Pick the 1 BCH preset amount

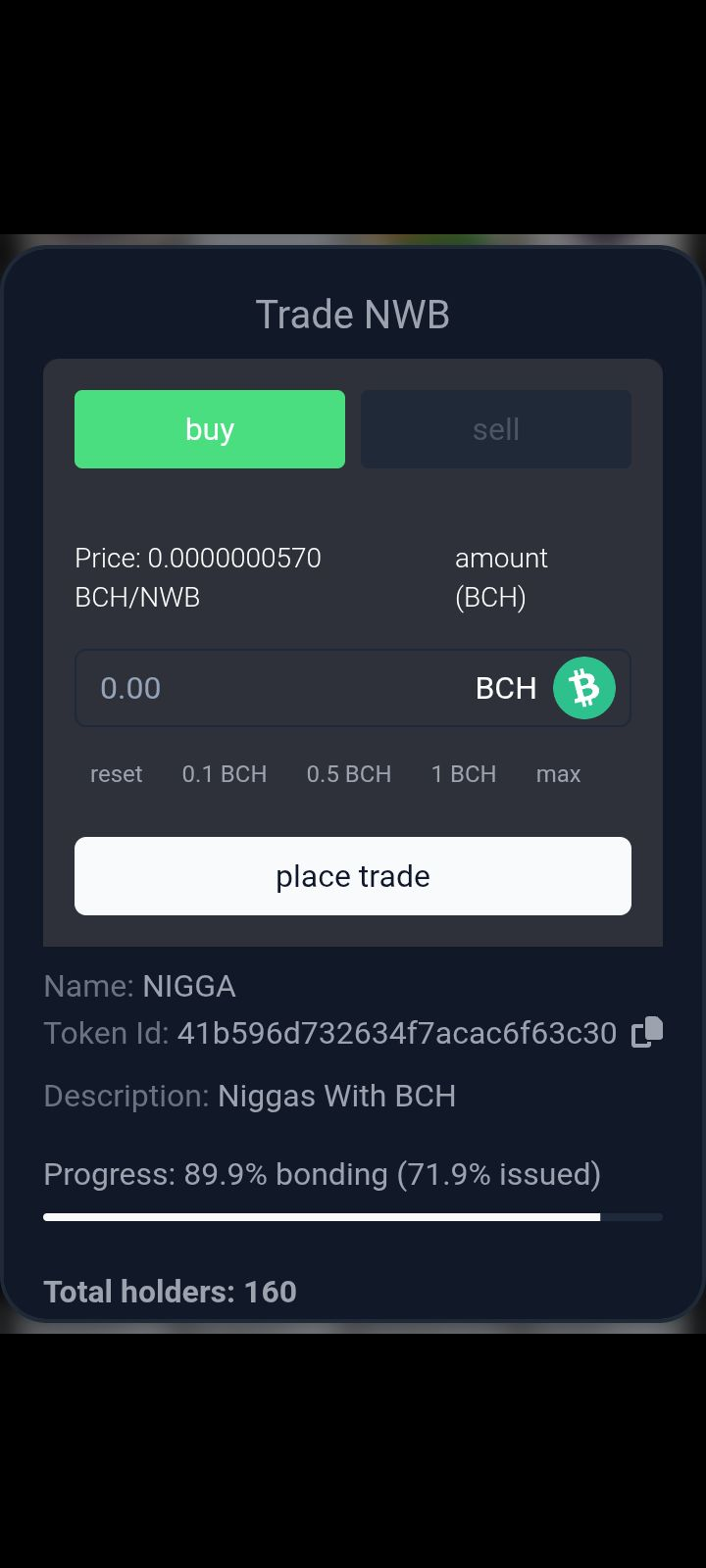[464, 774]
